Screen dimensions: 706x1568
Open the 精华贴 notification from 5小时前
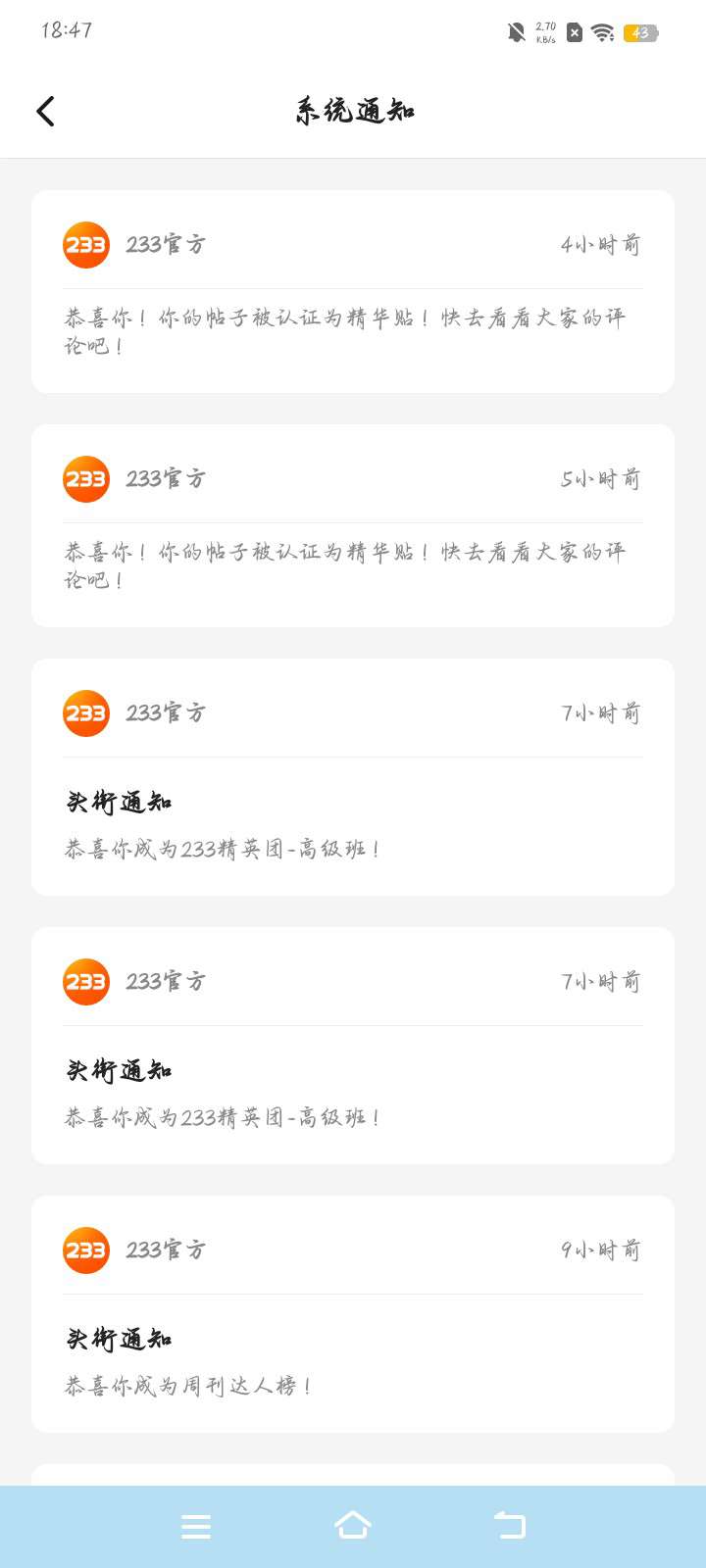point(353,526)
